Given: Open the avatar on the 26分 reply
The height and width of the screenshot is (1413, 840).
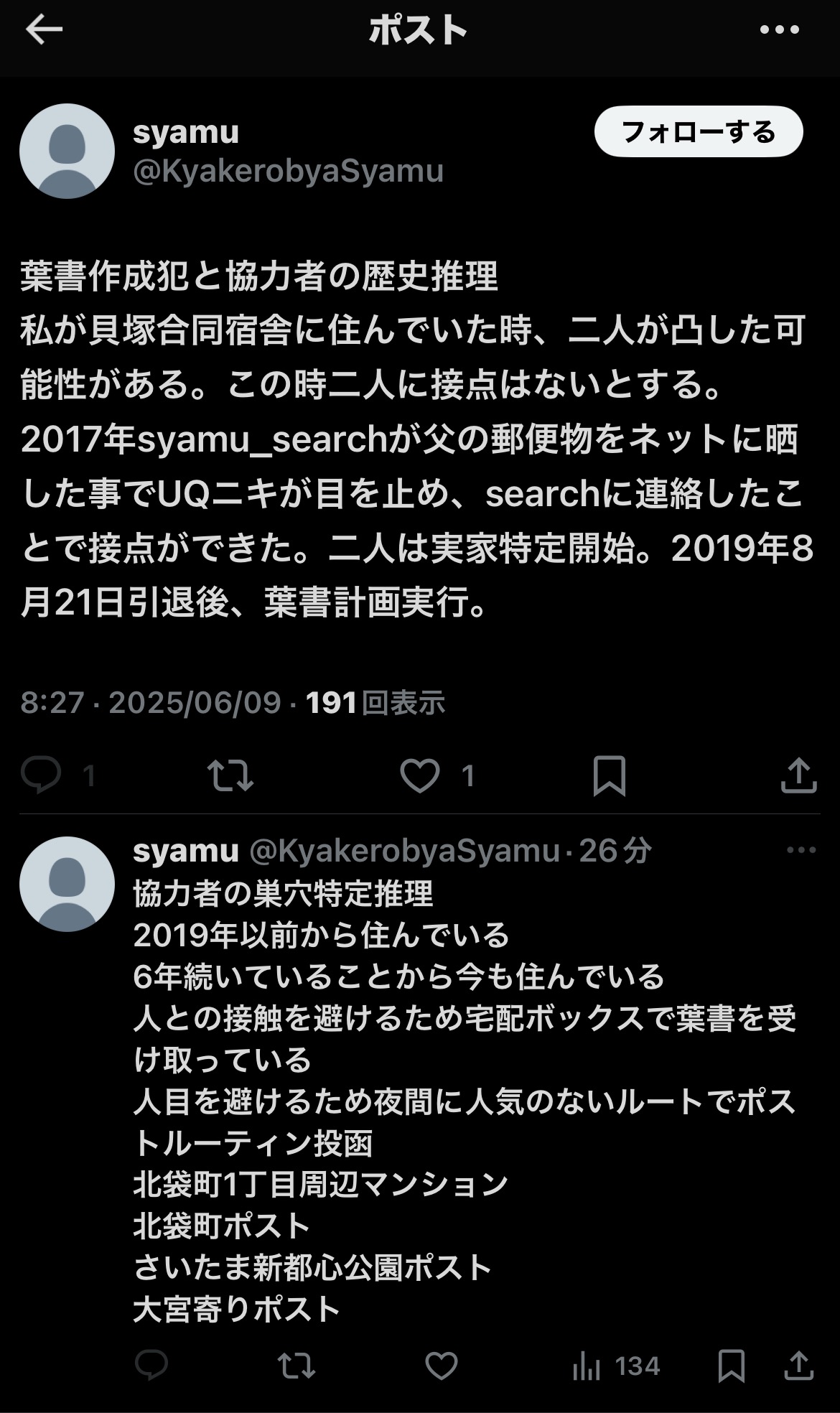Looking at the screenshot, I should (67, 884).
